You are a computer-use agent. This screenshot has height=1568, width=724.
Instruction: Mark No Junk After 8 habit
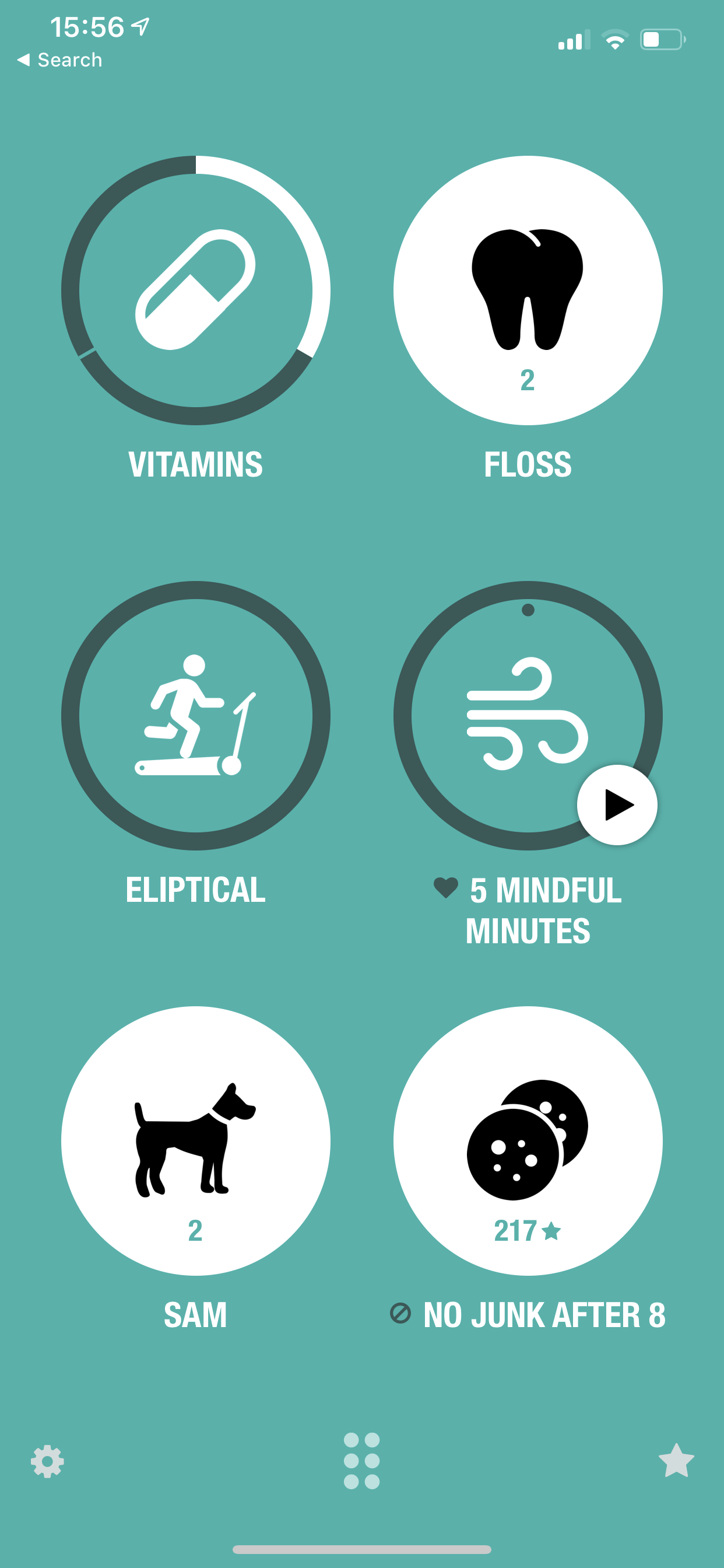click(528, 1140)
